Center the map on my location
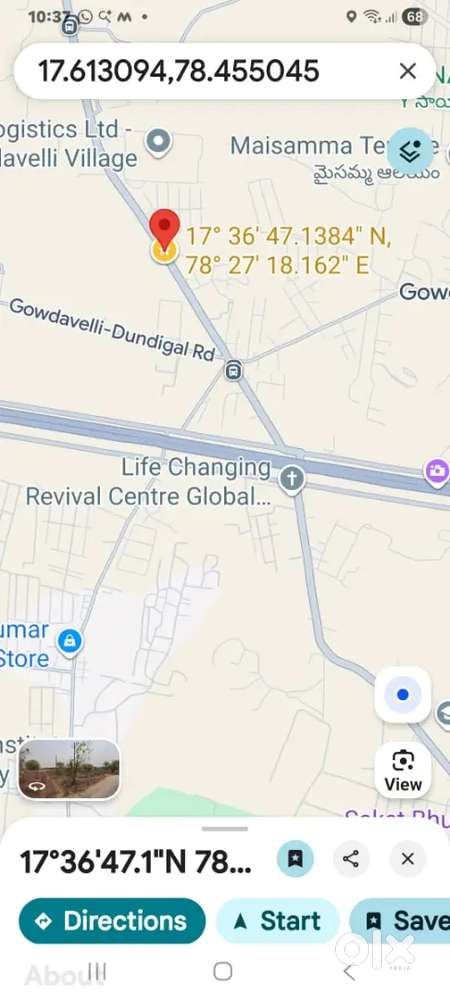450x1000 pixels. [402, 695]
